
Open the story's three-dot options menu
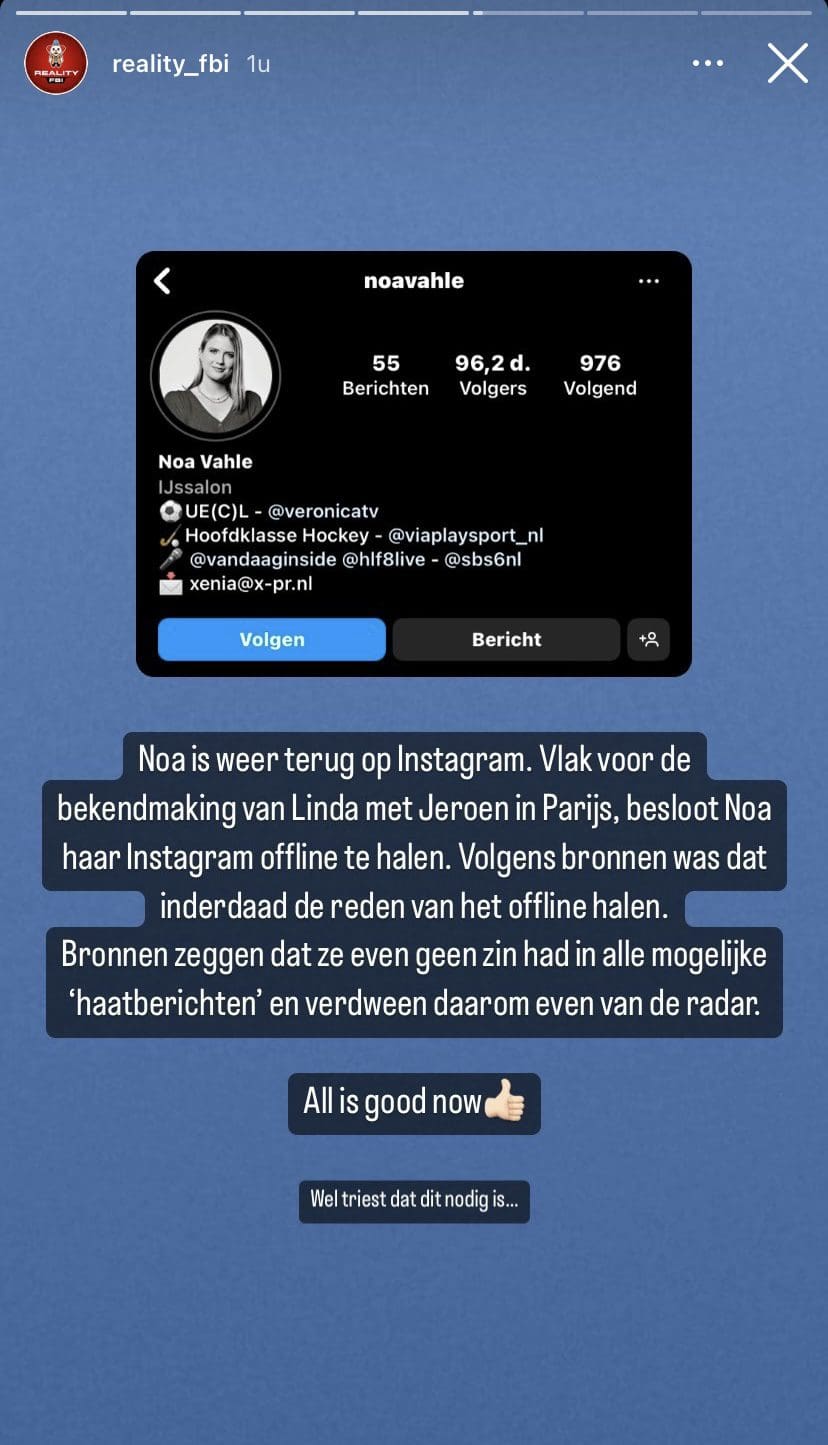[707, 64]
